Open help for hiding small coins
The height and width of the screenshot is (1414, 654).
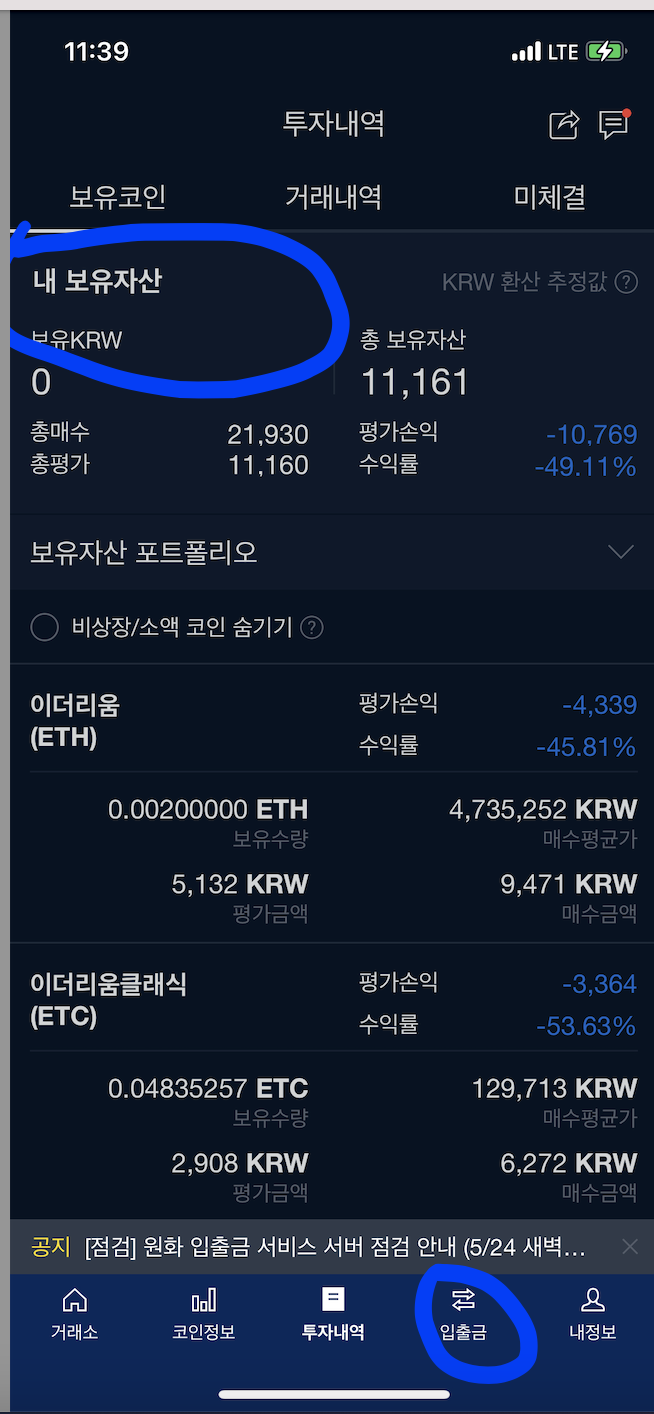tap(312, 627)
